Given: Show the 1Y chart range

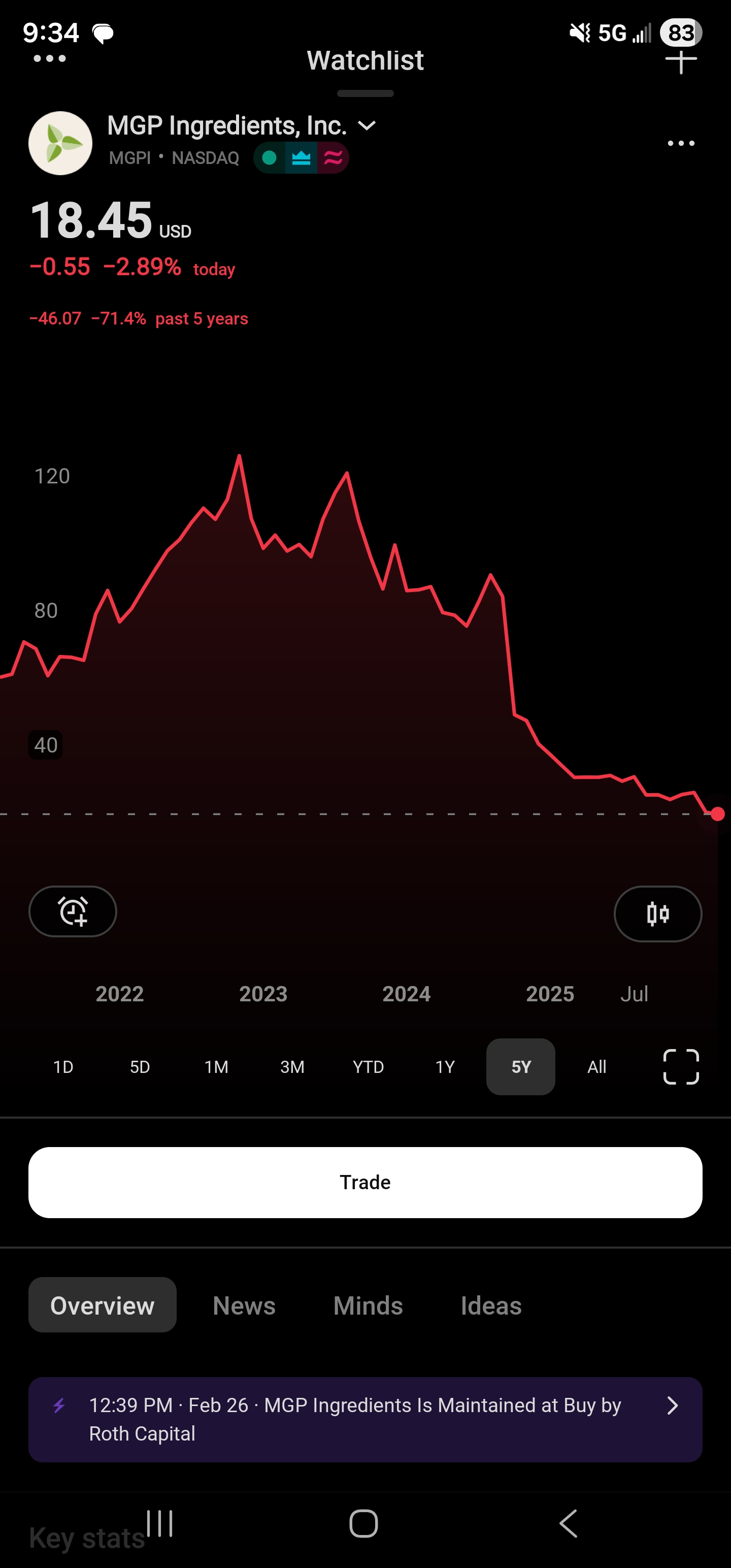Looking at the screenshot, I should point(445,1067).
